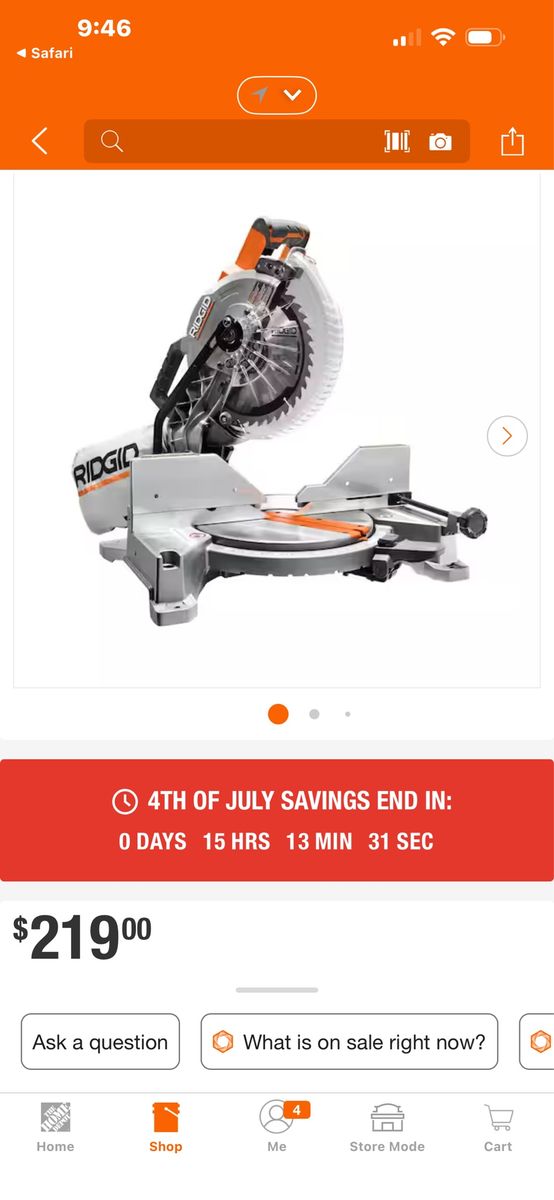Viewport: 554px width, 1200px height.
Task: Open camera image search
Action: click(x=440, y=142)
